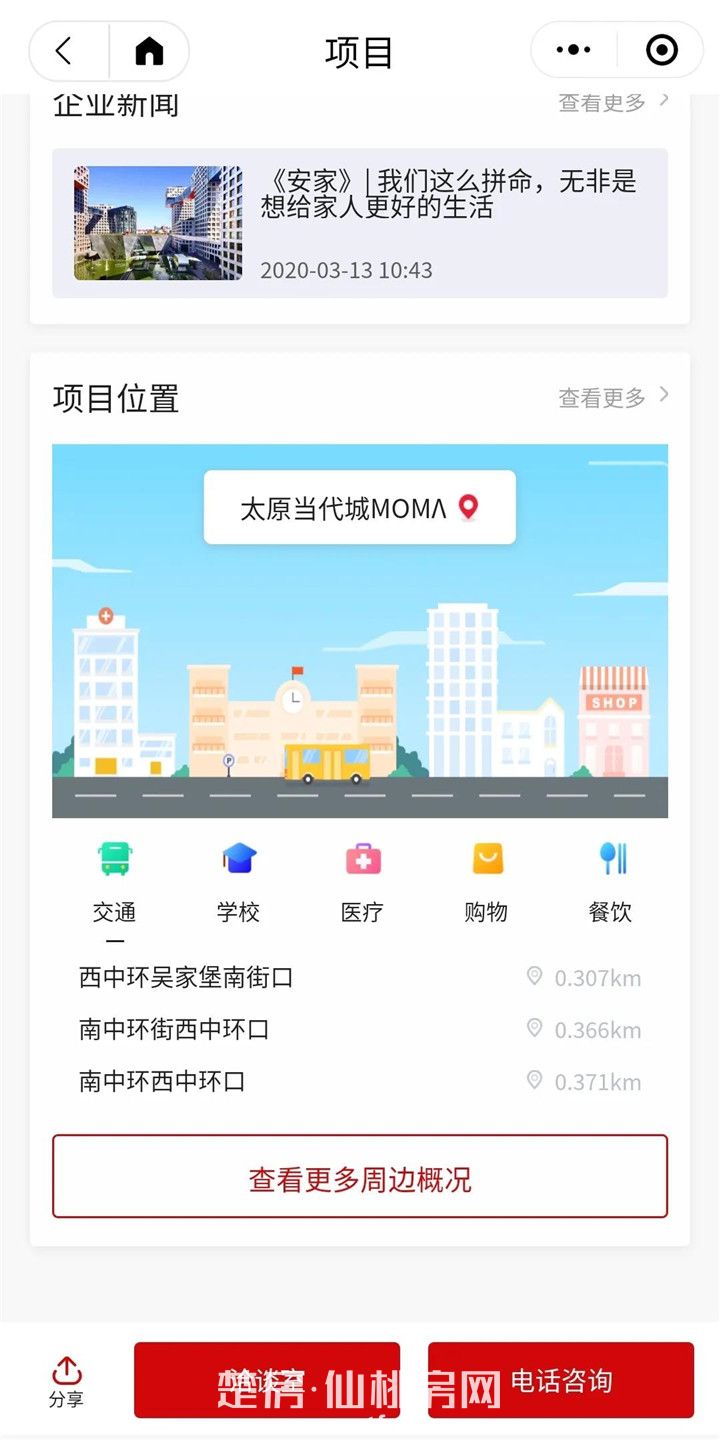Open the 项目 page title menu area

(360, 49)
